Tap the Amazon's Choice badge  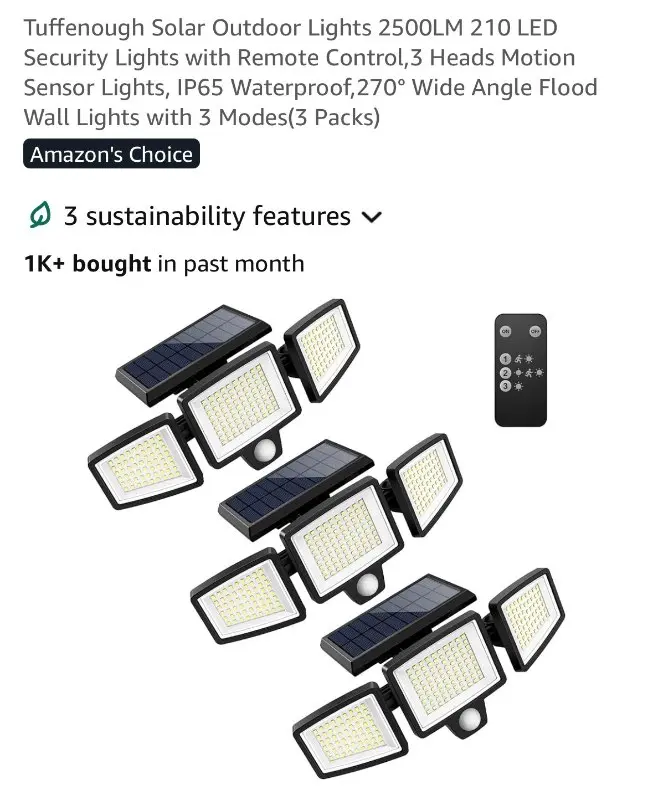[111, 155]
